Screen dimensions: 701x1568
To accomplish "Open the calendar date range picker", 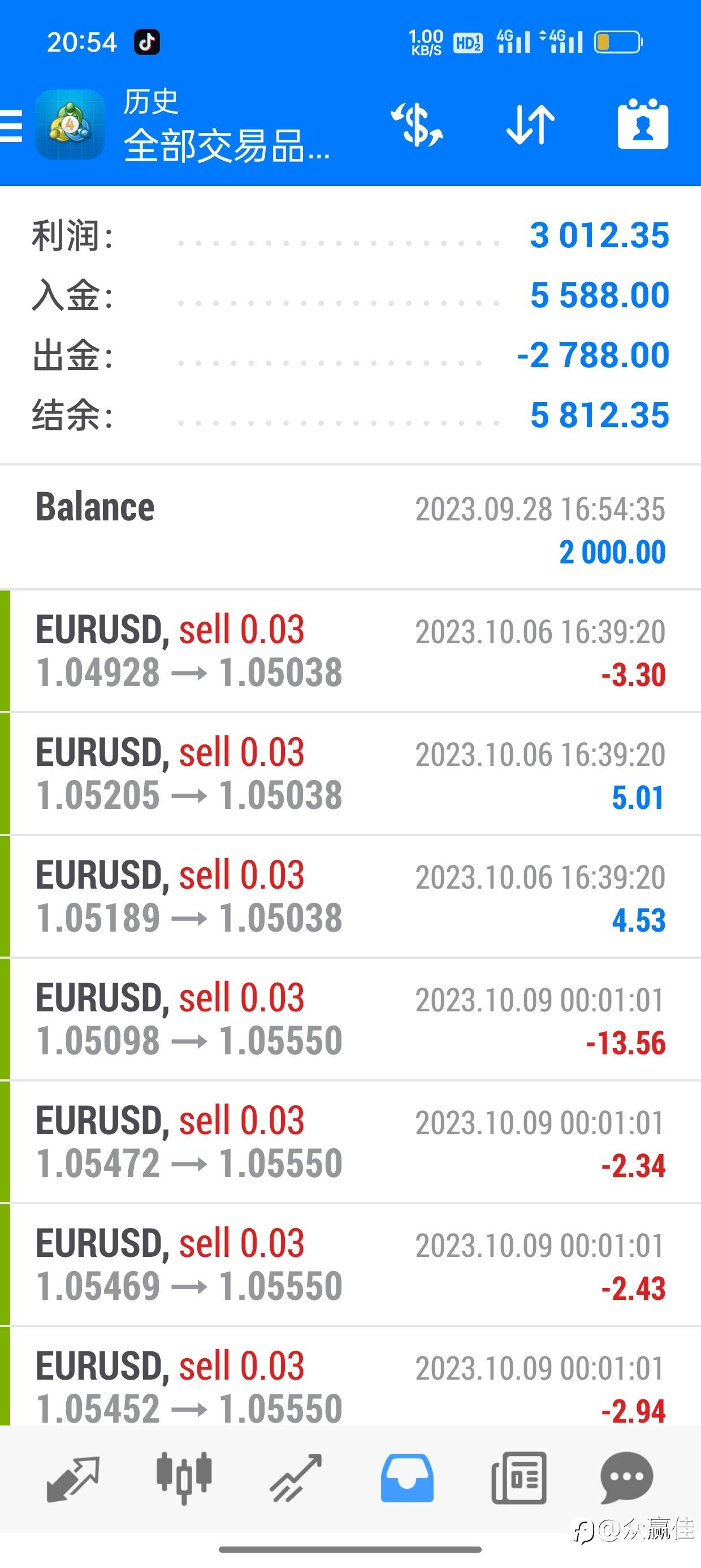I will (x=643, y=124).
